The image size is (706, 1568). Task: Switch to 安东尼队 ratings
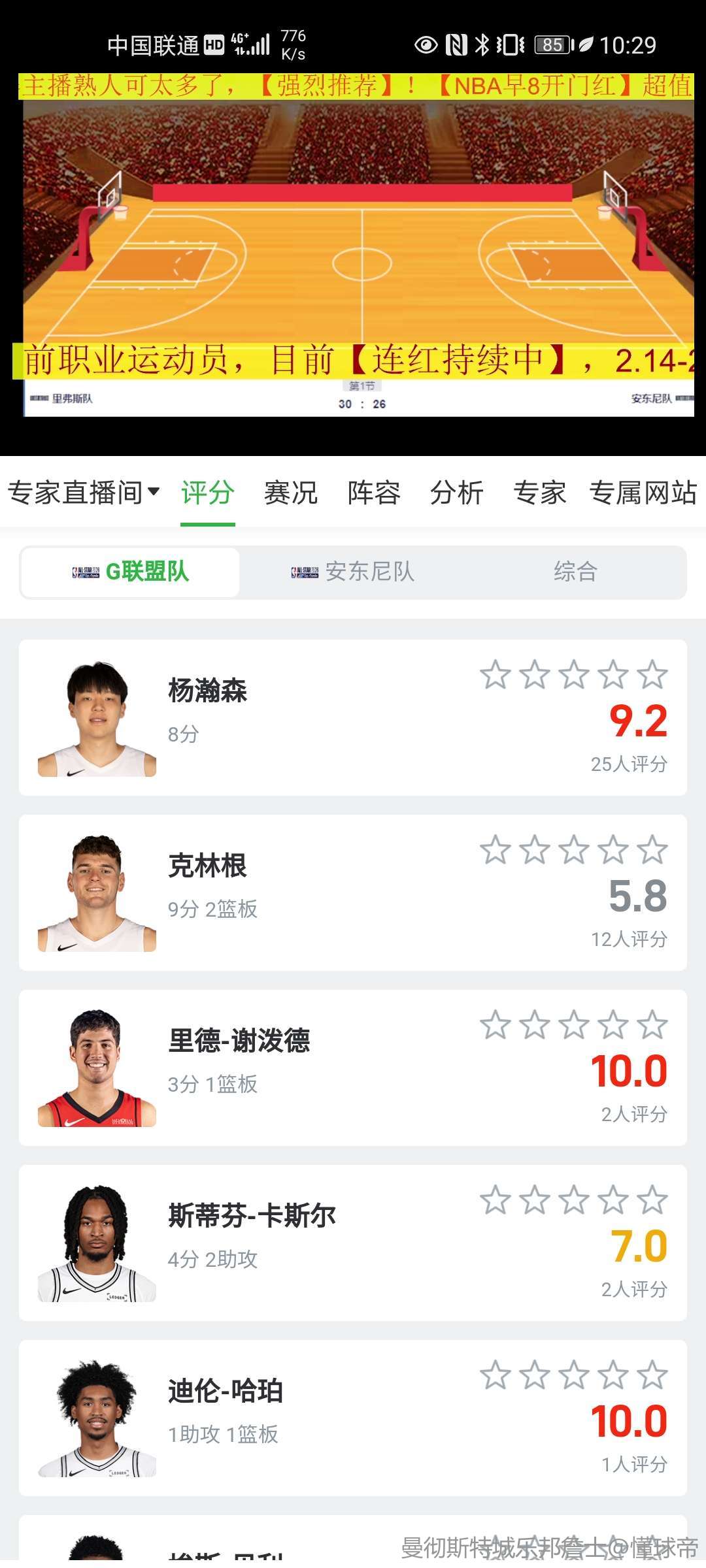(x=353, y=572)
